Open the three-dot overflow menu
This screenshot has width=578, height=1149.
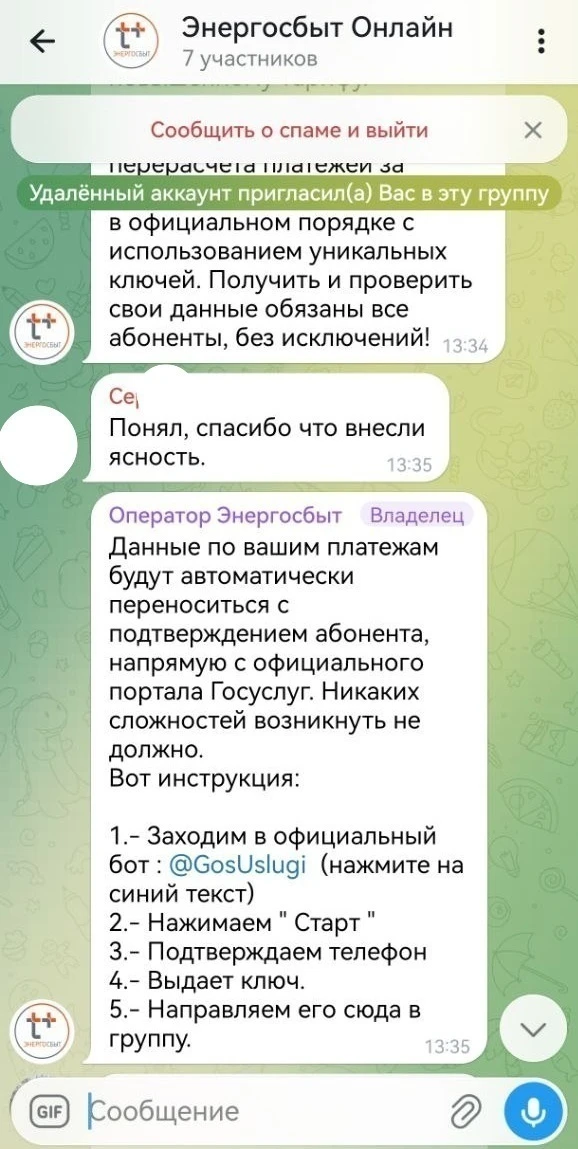pyautogui.click(x=541, y=42)
